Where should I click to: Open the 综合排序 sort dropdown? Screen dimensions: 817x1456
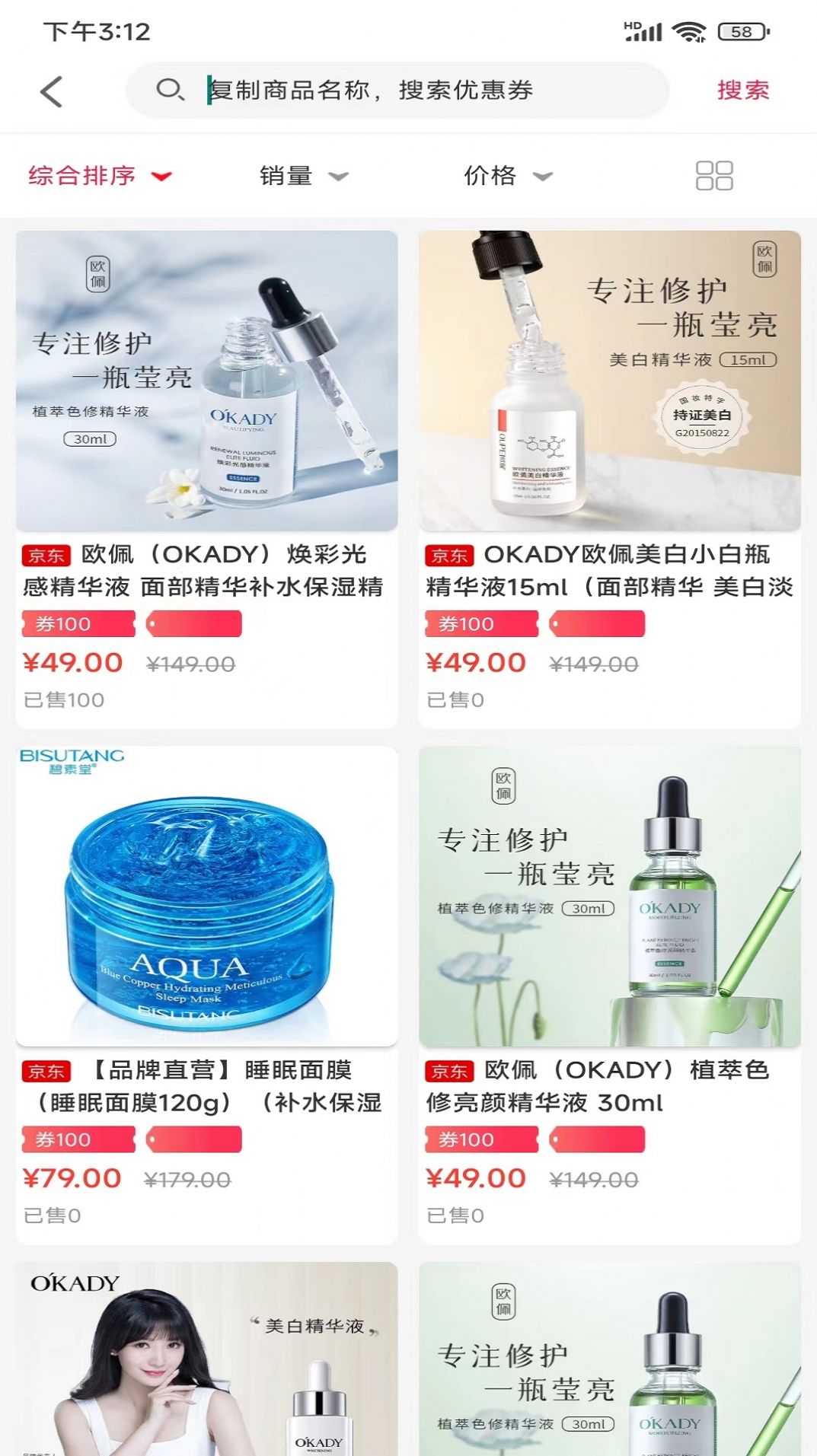99,176
